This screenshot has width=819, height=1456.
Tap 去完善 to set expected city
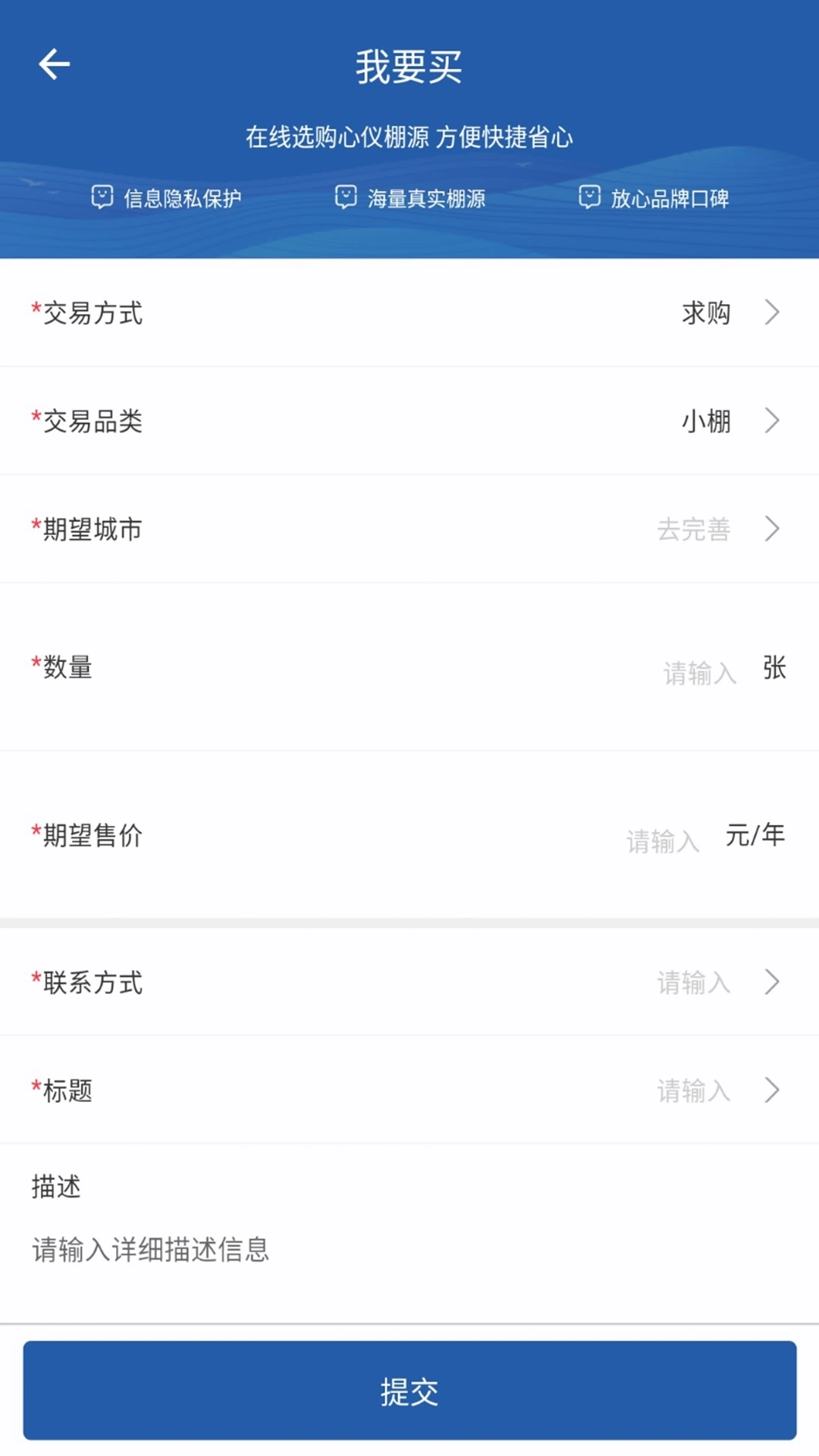pos(695,530)
